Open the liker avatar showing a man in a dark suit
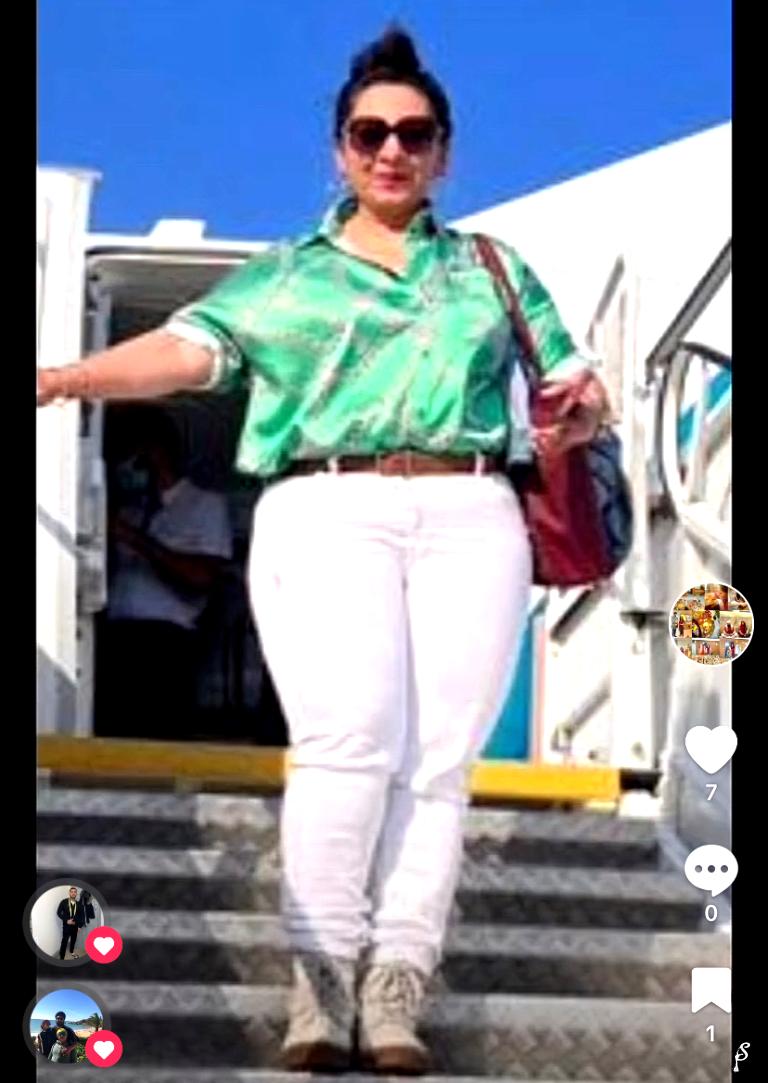This screenshot has width=768, height=1083. coord(68,921)
